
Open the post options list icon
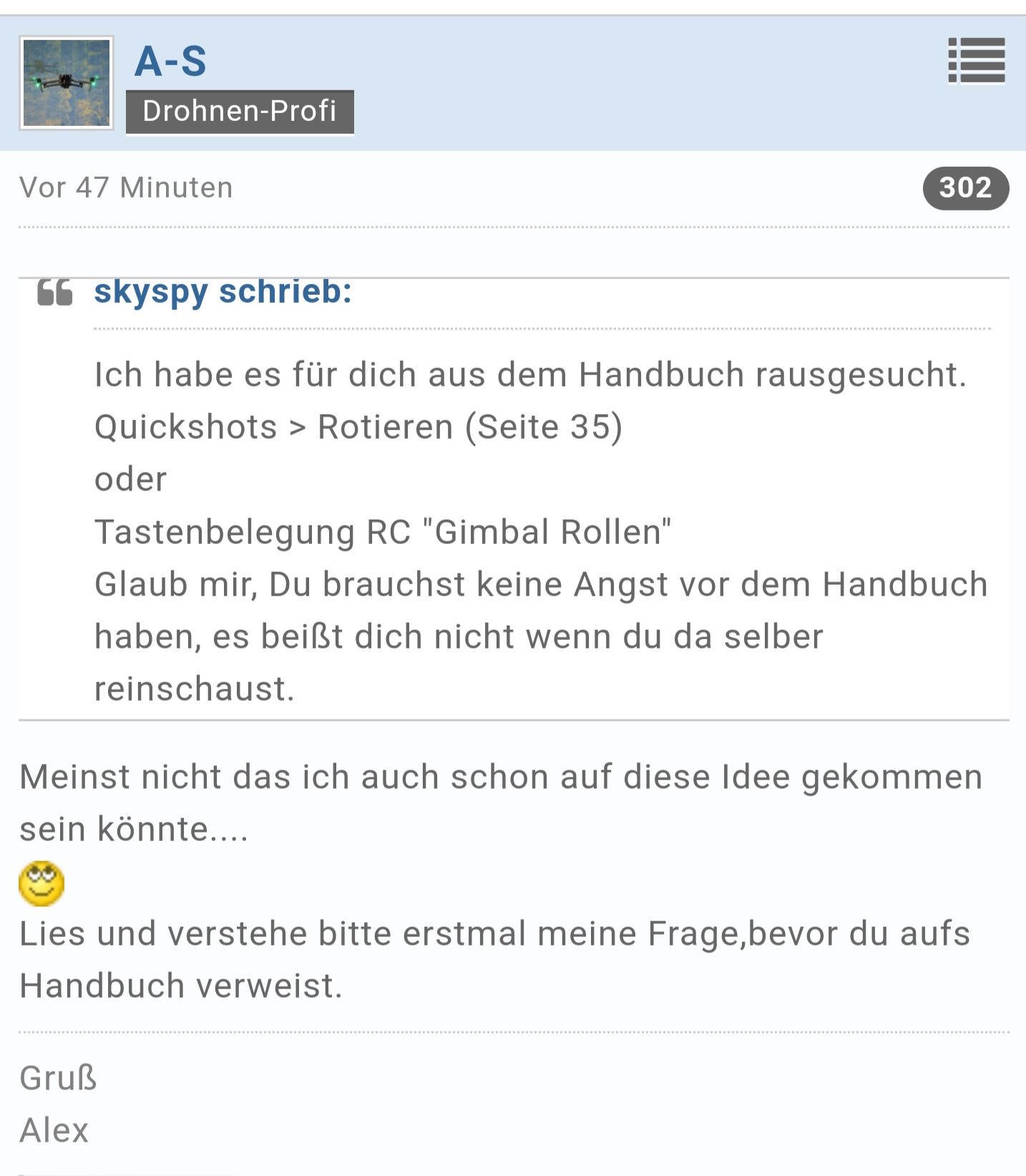click(977, 61)
